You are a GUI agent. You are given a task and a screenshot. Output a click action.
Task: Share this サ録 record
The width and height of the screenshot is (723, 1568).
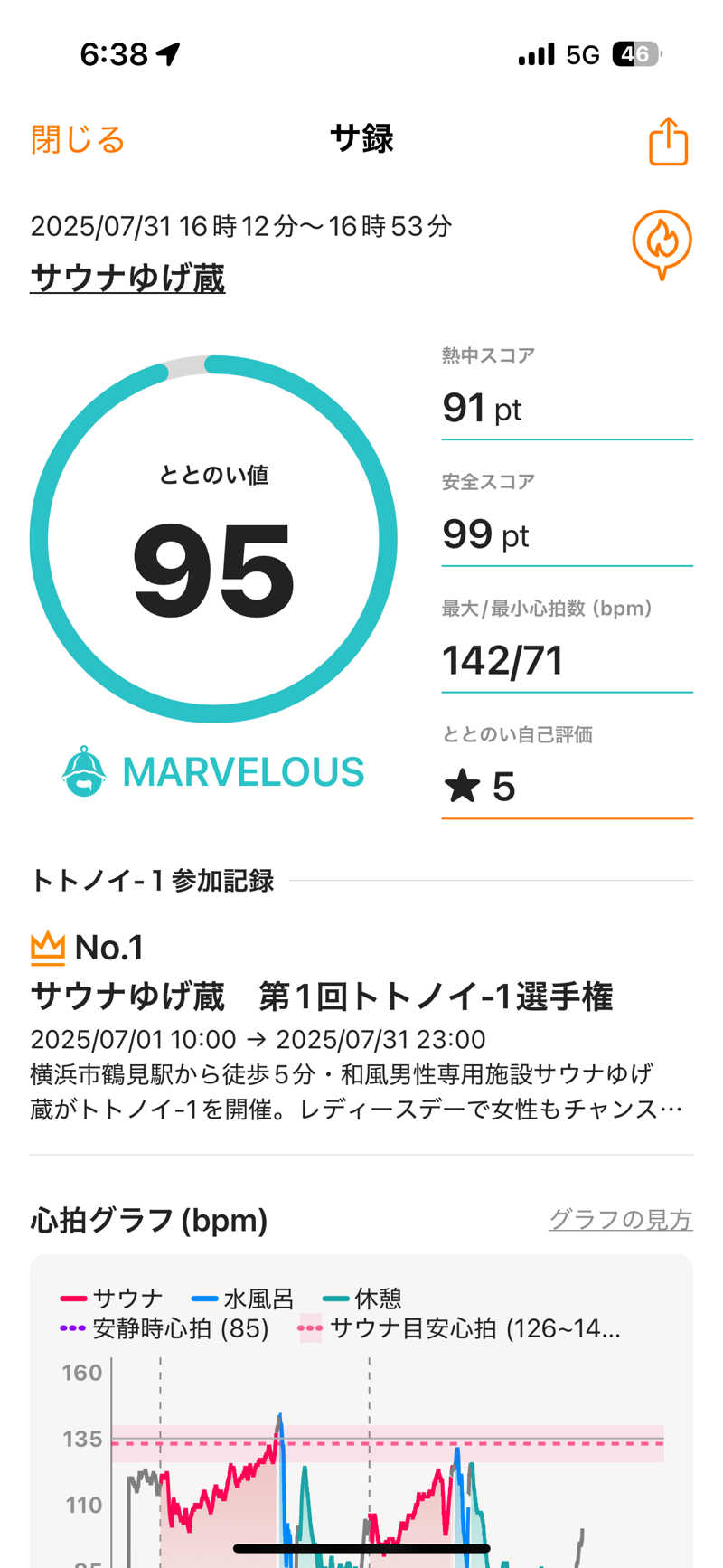[668, 142]
